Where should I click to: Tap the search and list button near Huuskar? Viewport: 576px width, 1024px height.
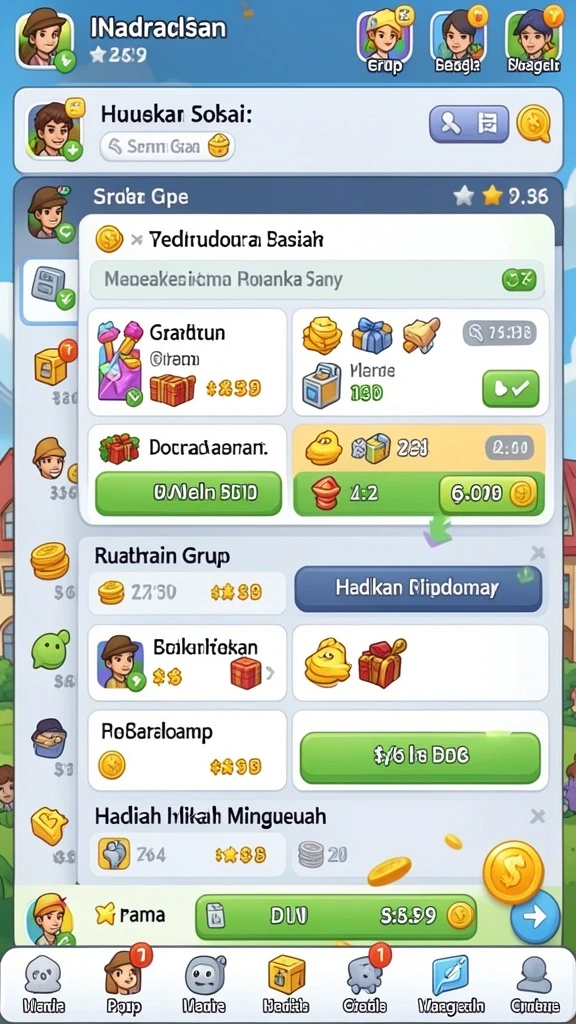point(469,123)
